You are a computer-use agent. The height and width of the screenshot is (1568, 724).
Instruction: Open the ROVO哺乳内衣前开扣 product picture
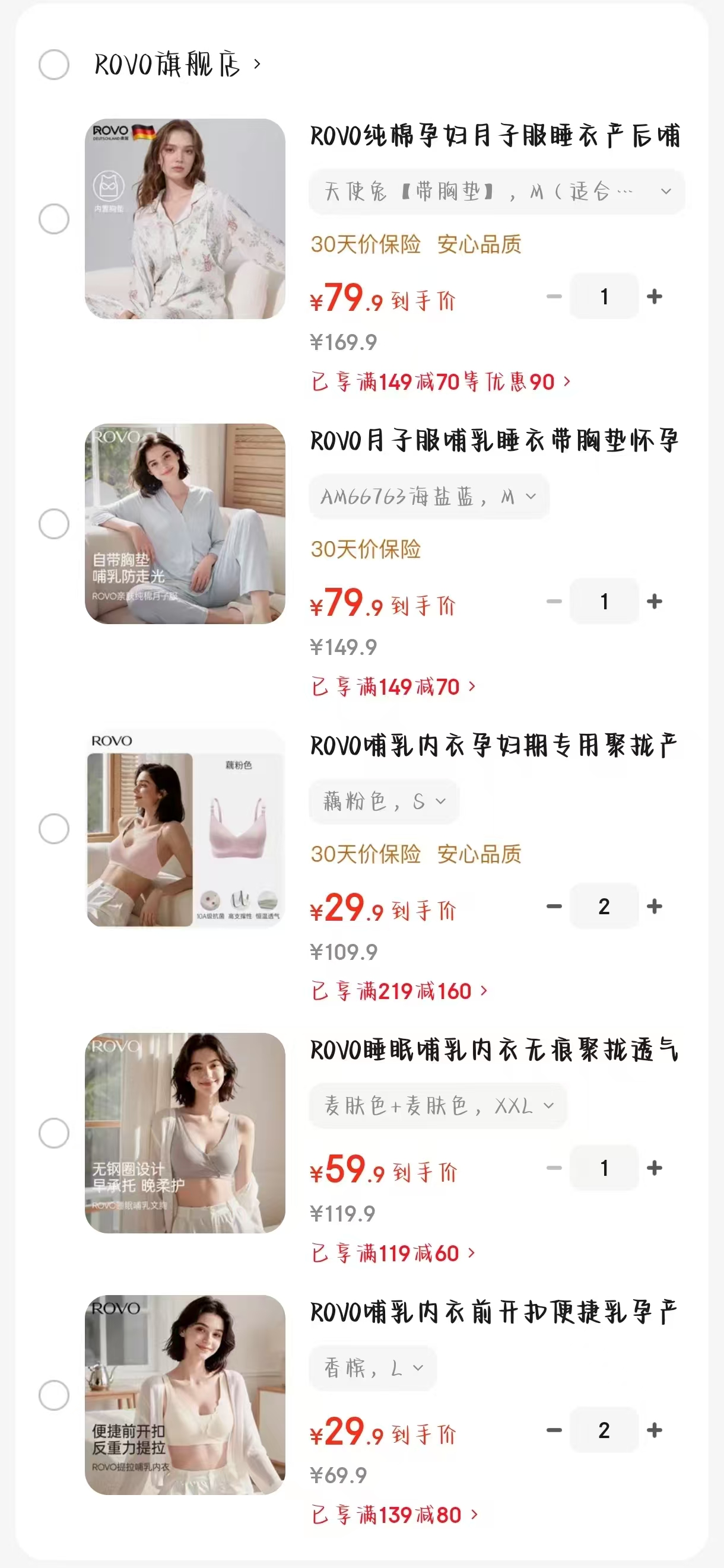click(185, 1395)
